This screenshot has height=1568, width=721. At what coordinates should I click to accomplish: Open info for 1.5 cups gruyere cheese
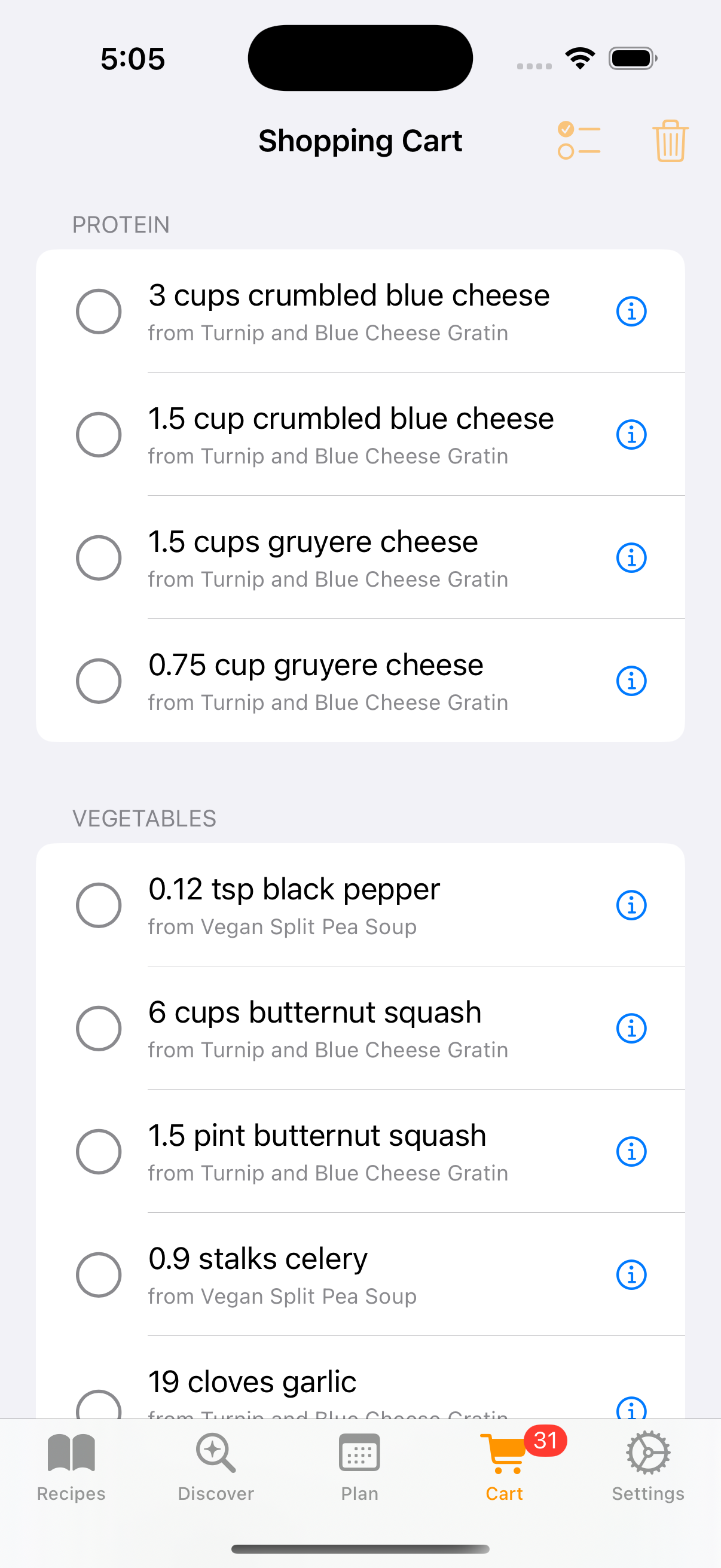[x=631, y=557]
